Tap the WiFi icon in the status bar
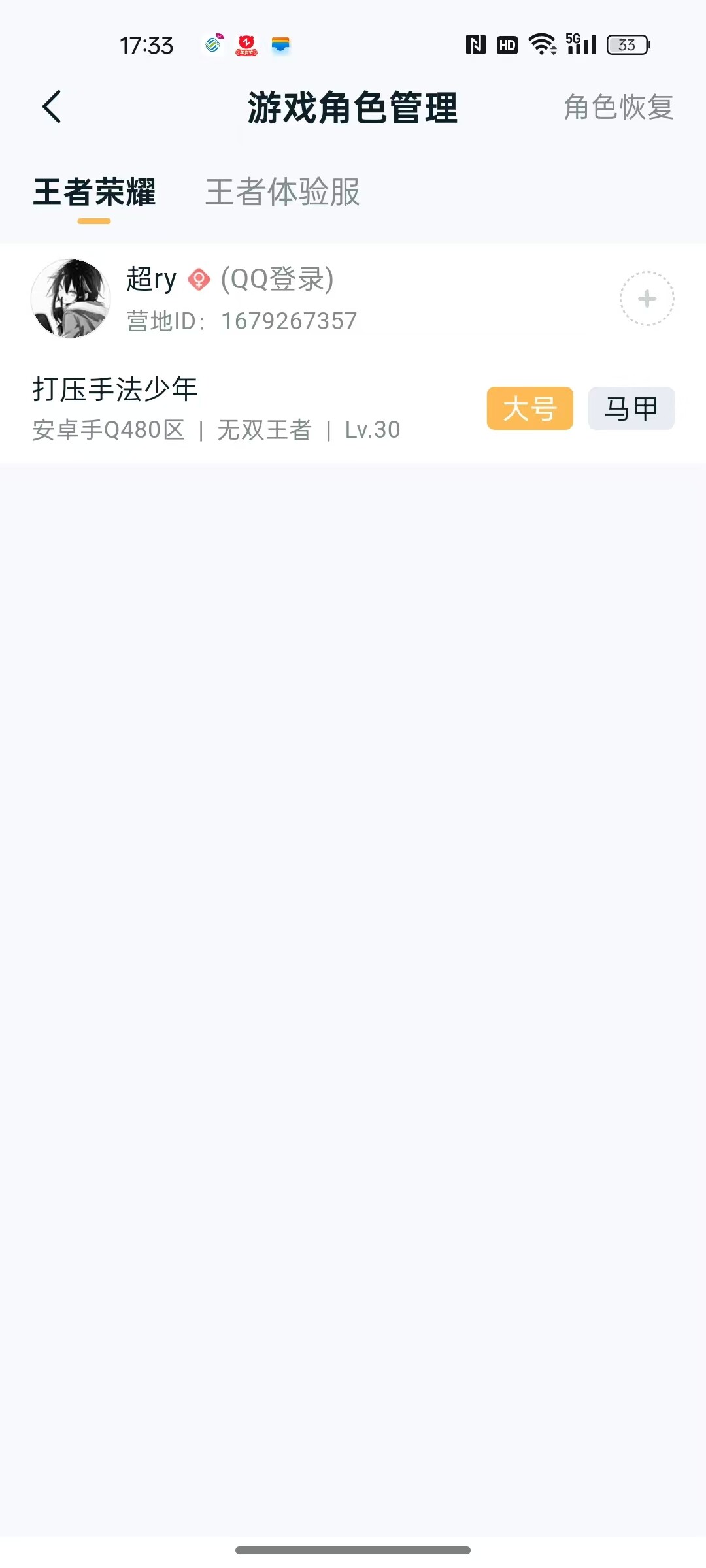This screenshot has width=706, height=1568. click(x=541, y=44)
